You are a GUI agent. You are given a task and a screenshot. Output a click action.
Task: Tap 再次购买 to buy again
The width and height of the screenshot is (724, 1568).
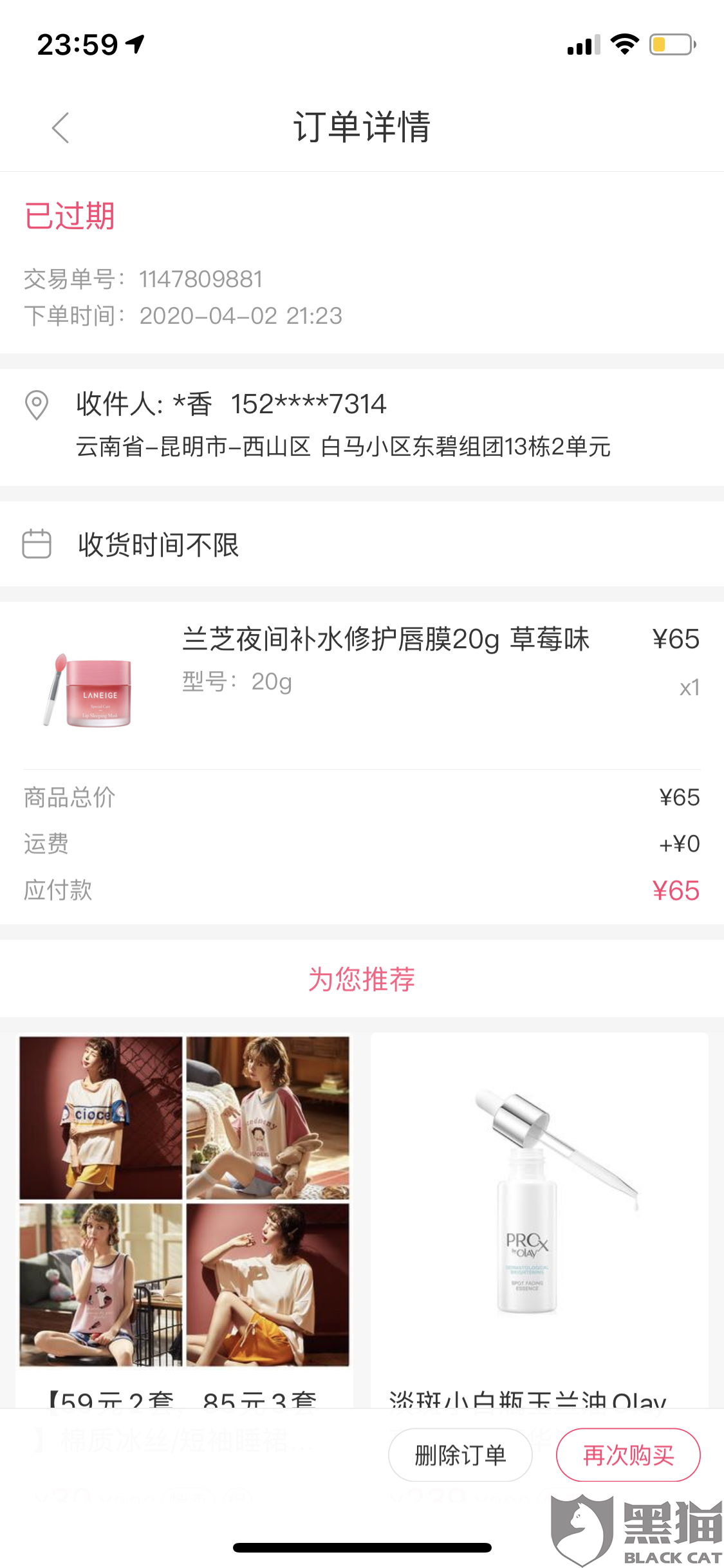click(628, 1455)
